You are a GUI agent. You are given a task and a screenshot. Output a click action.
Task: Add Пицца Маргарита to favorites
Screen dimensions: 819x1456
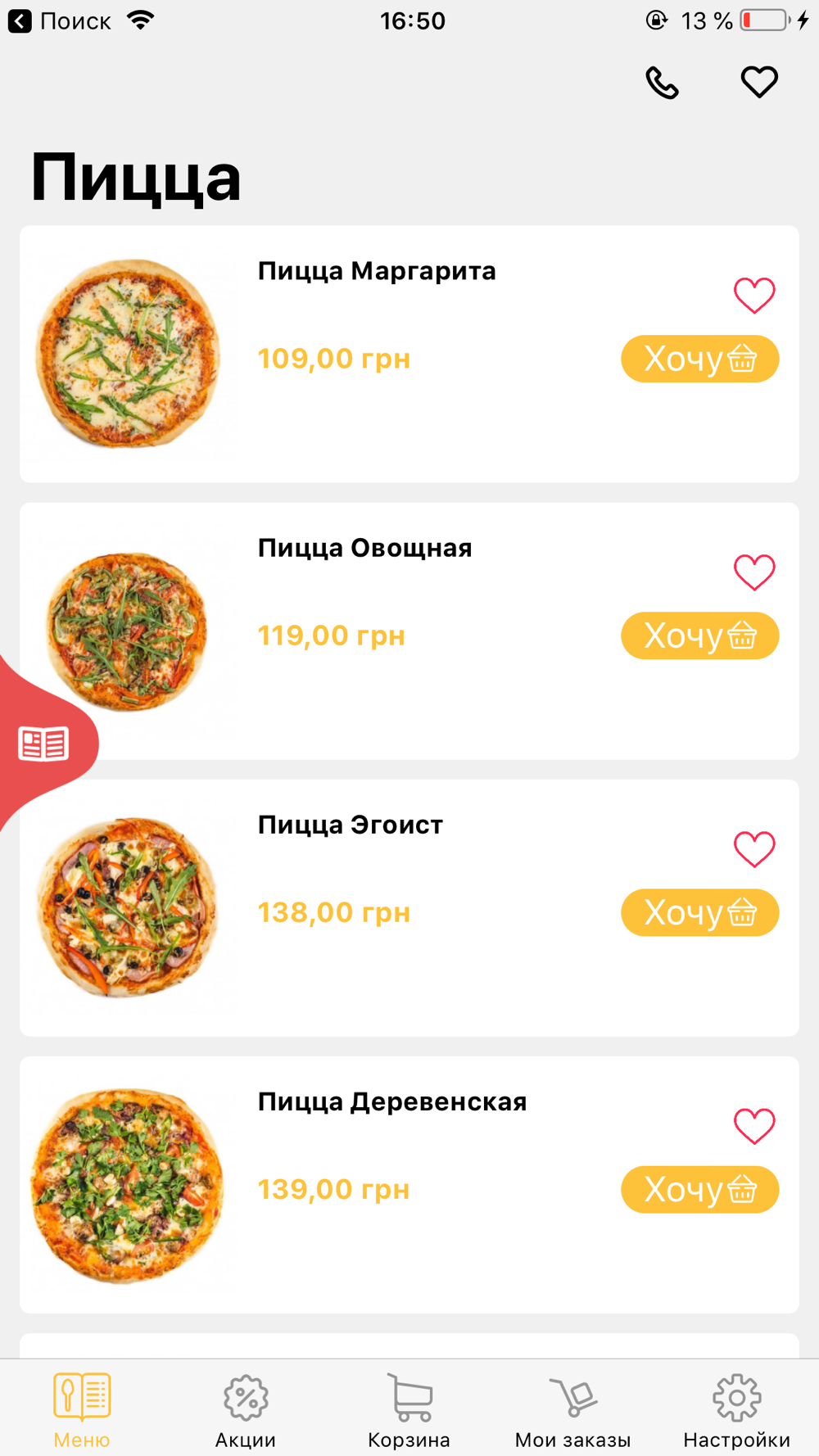(753, 296)
